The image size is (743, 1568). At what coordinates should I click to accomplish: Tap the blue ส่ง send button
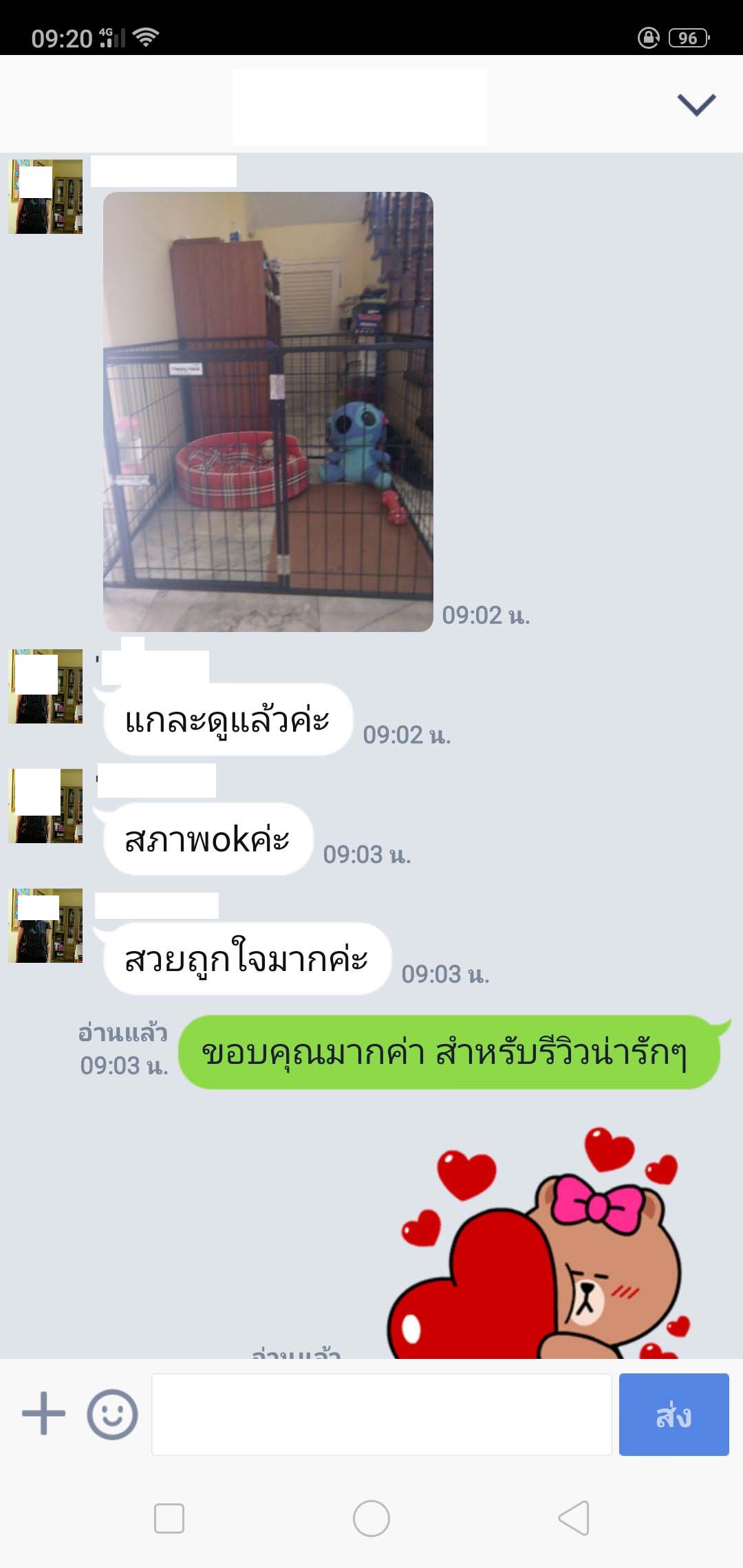[x=674, y=1414]
